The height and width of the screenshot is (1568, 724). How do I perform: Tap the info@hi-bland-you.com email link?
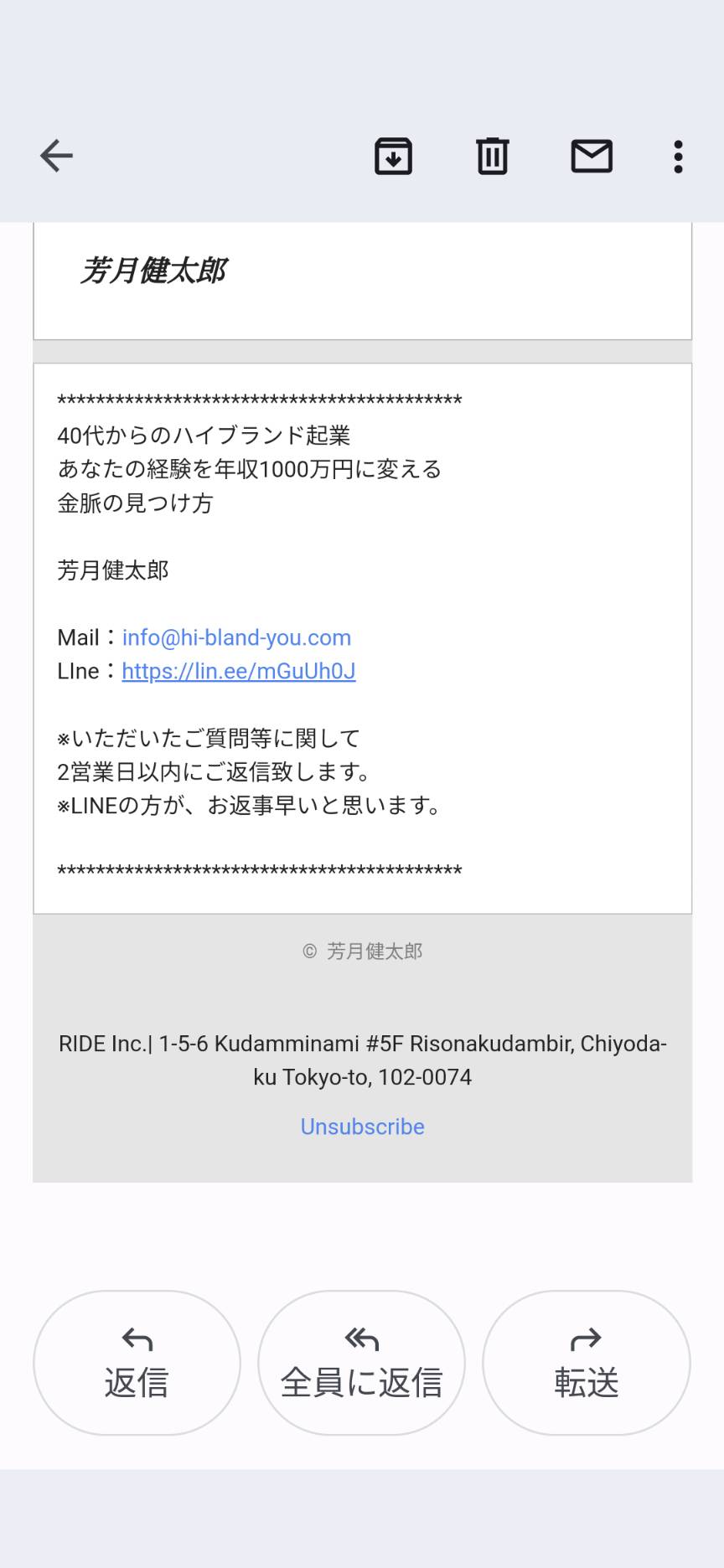(x=236, y=637)
